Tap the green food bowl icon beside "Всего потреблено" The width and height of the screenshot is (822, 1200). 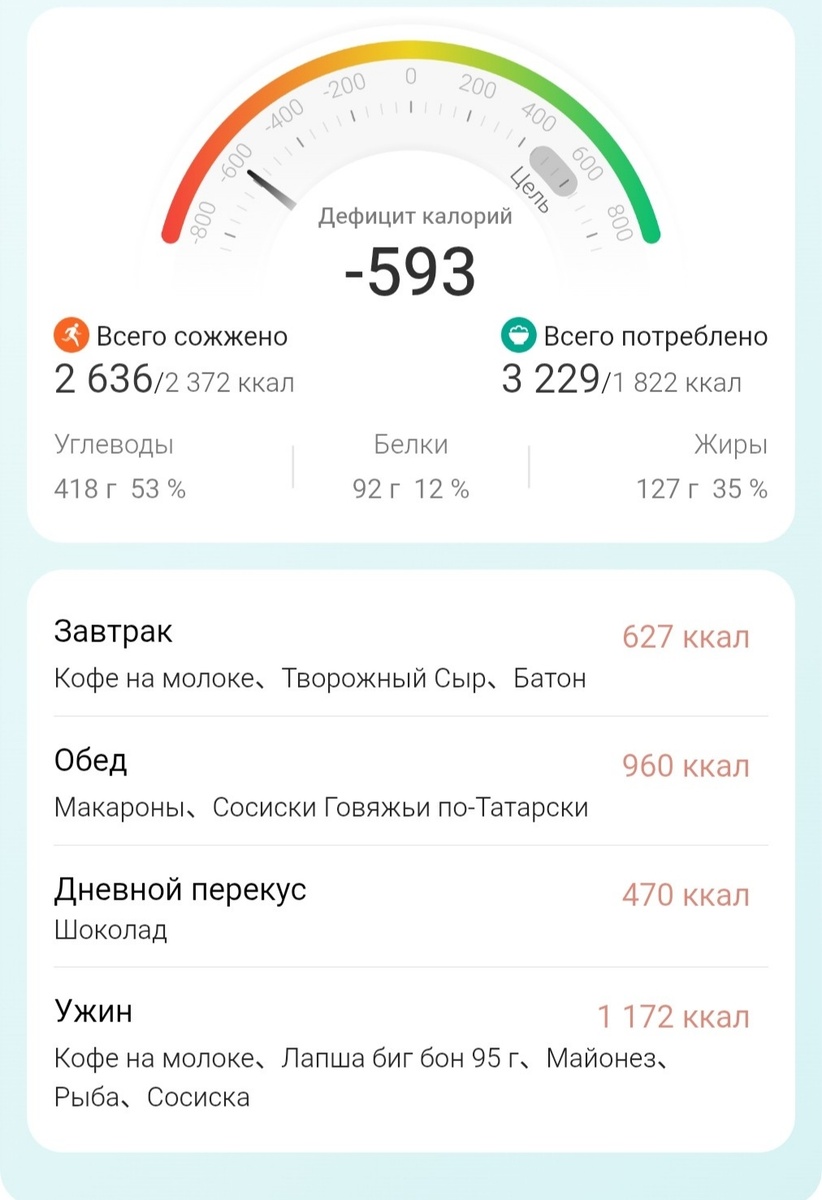[519, 336]
